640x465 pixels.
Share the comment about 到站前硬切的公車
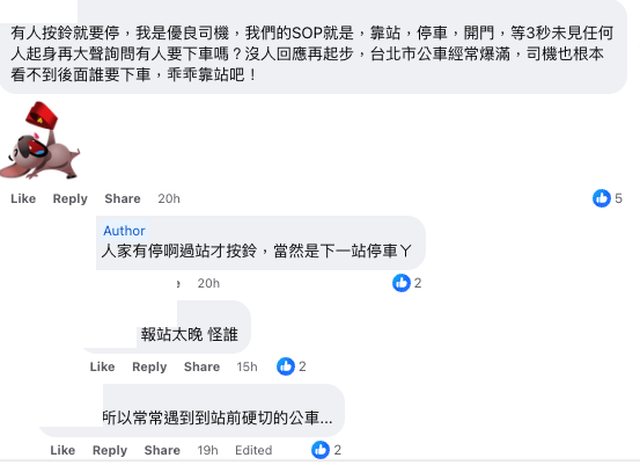click(162, 450)
